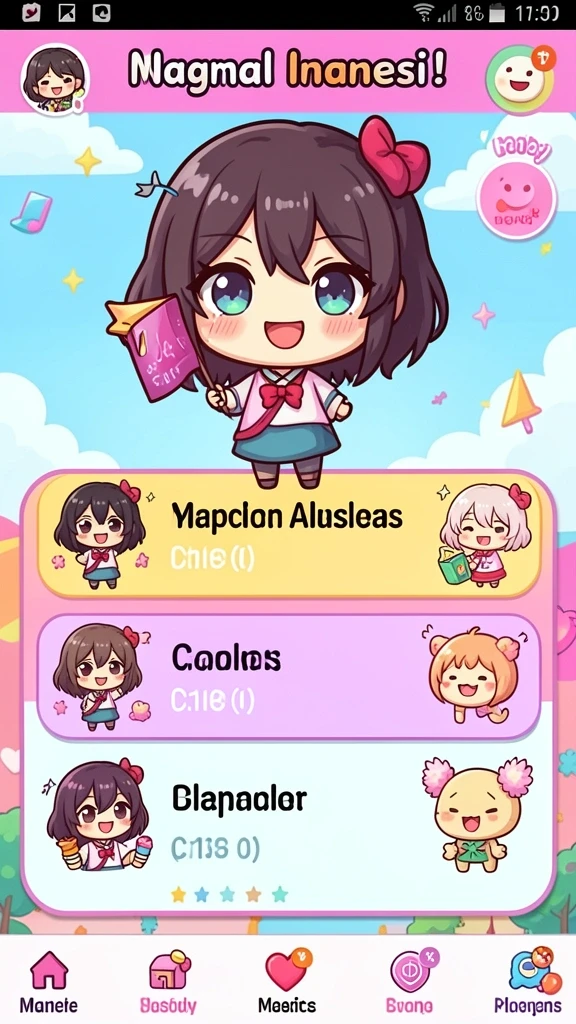This screenshot has height=1024, width=576.
Task: Switch to the Ploenens tab
Action: (528, 982)
